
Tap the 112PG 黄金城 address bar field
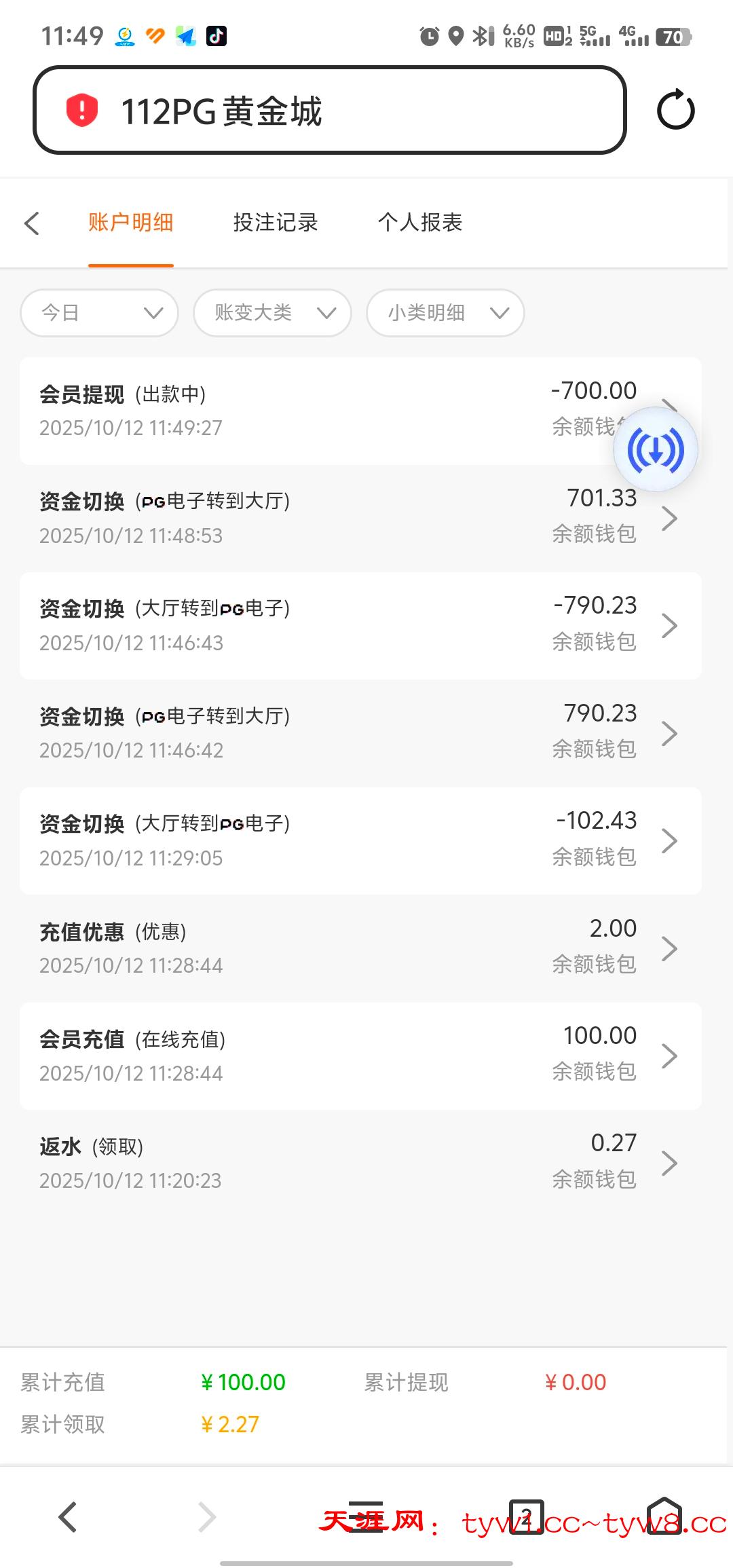[x=333, y=110]
